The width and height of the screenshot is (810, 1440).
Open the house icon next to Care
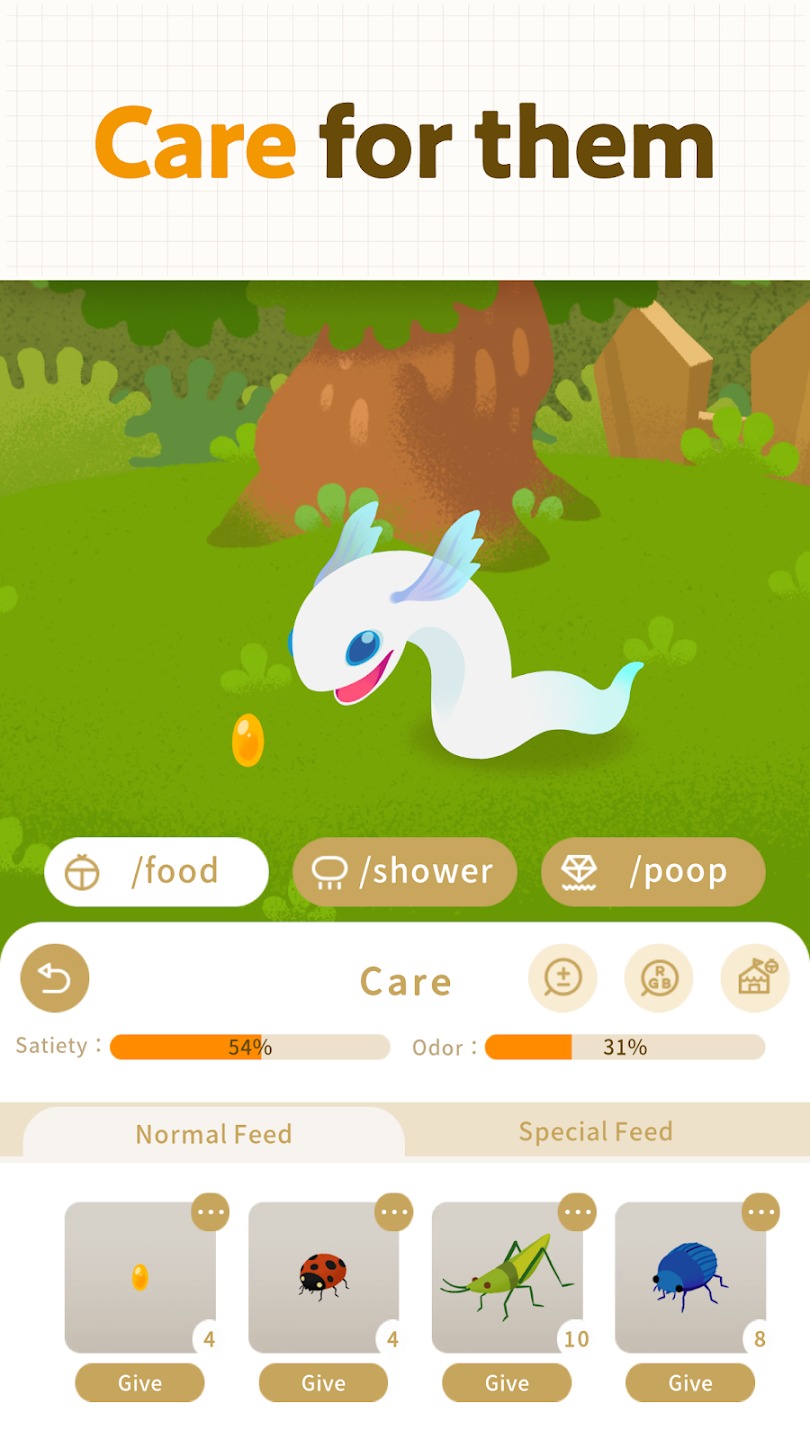[755, 978]
